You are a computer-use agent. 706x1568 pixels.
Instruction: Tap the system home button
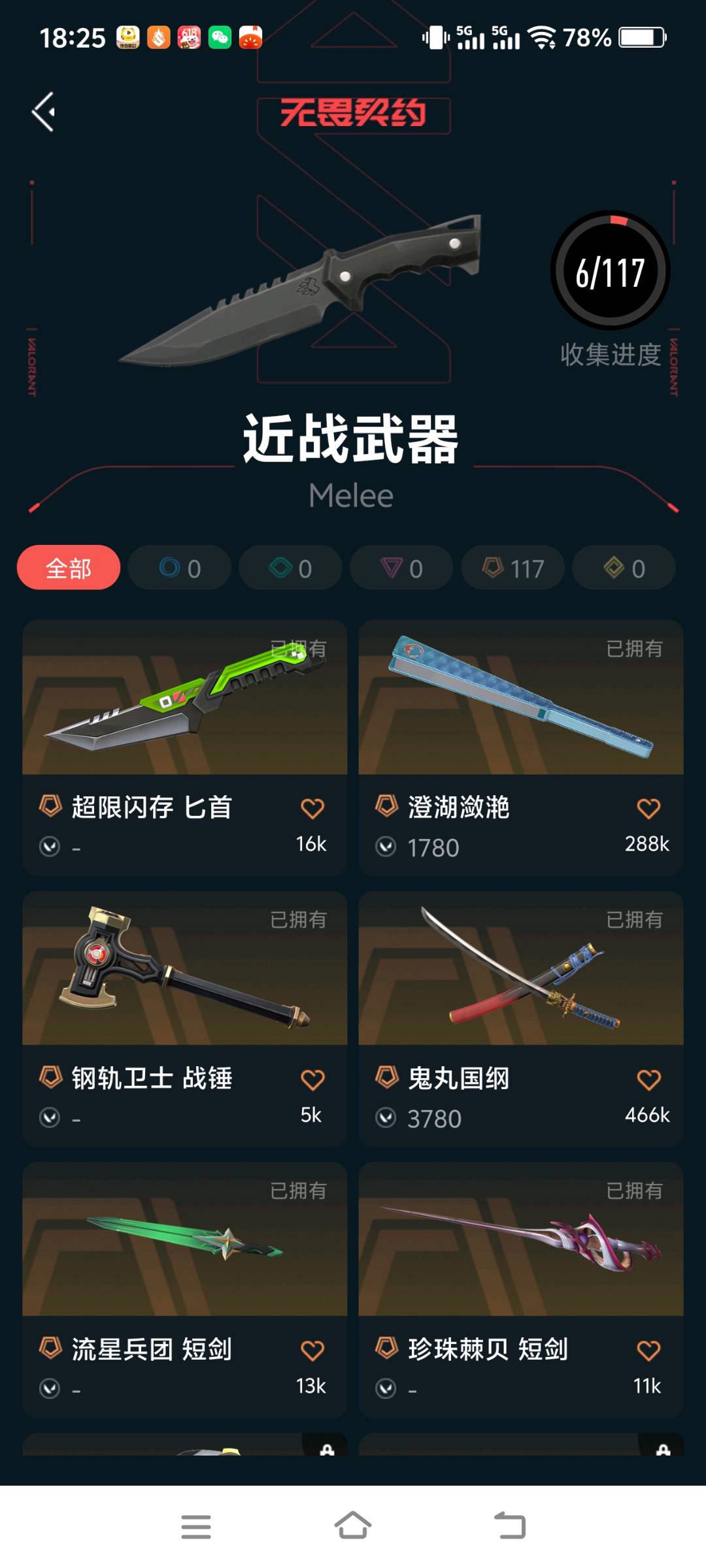pyautogui.click(x=353, y=1526)
